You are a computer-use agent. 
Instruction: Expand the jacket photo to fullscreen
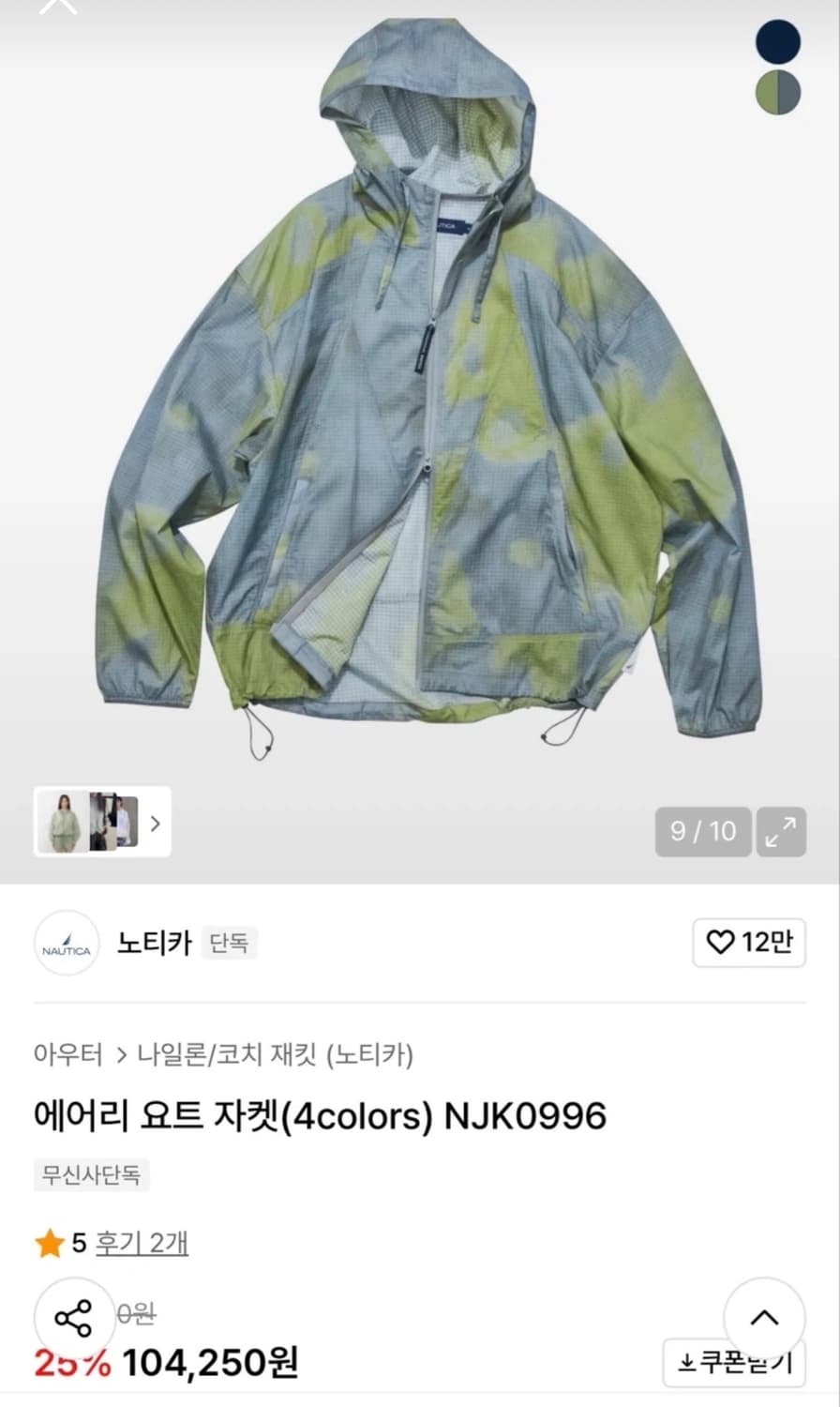(781, 832)
